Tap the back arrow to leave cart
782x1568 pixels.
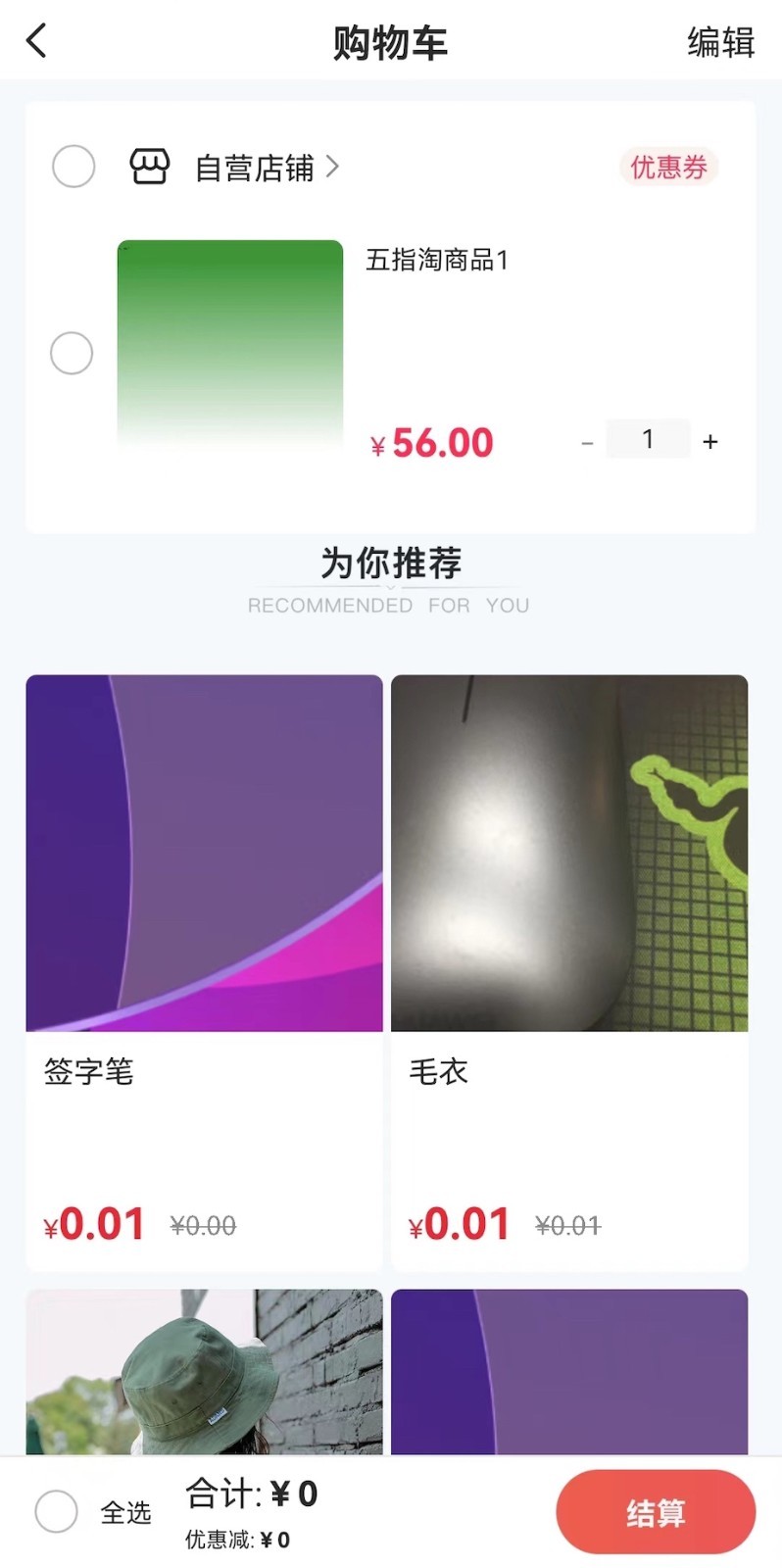tap(35, 41)
